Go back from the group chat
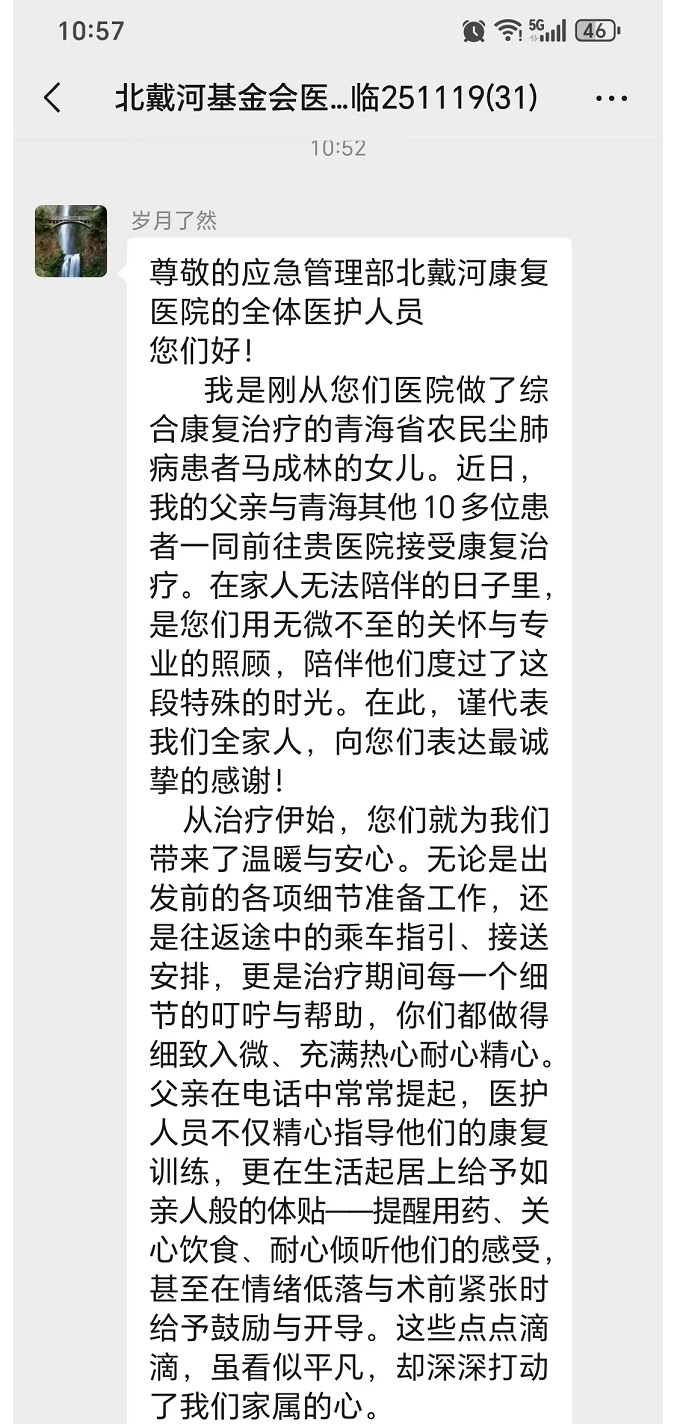The height and width of the screenshot is (1424, 680). point(52,98)
